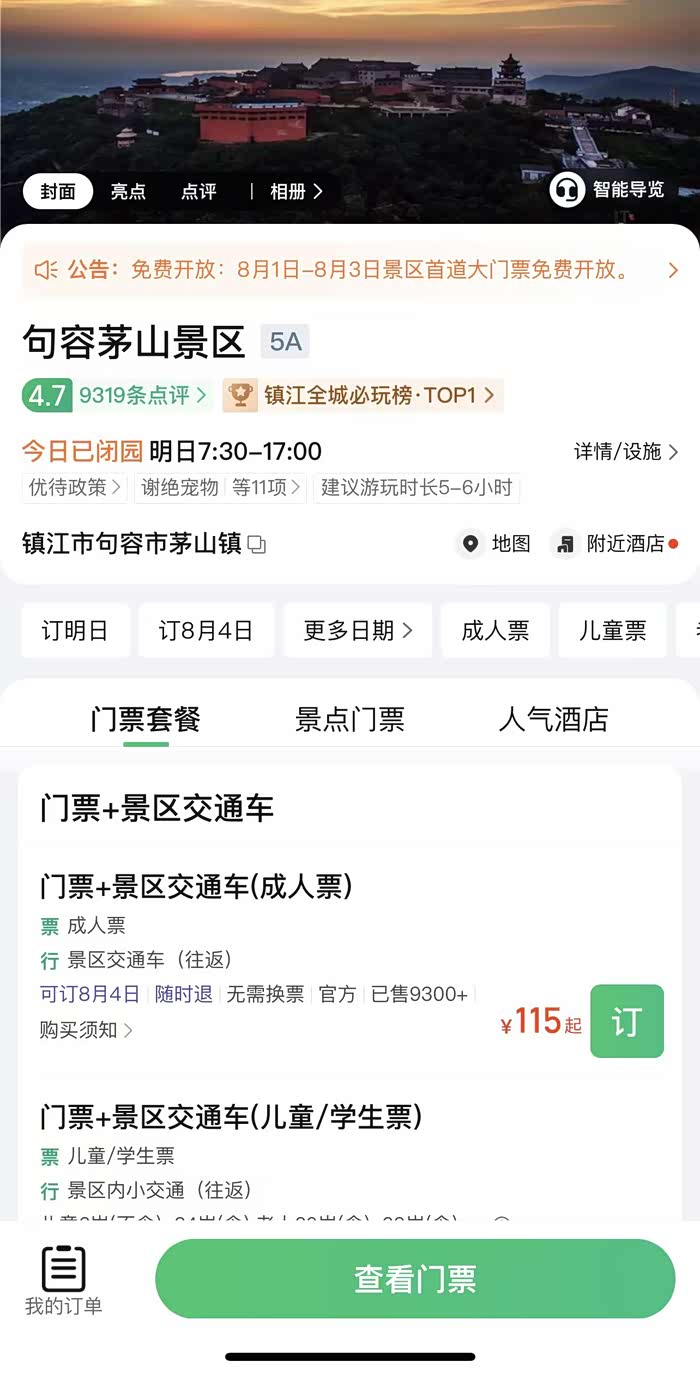The height and width of the screenshot is (1374, 700).
Task: Switch to the 景点门票 tab
Action: click(x=350, y=719)
